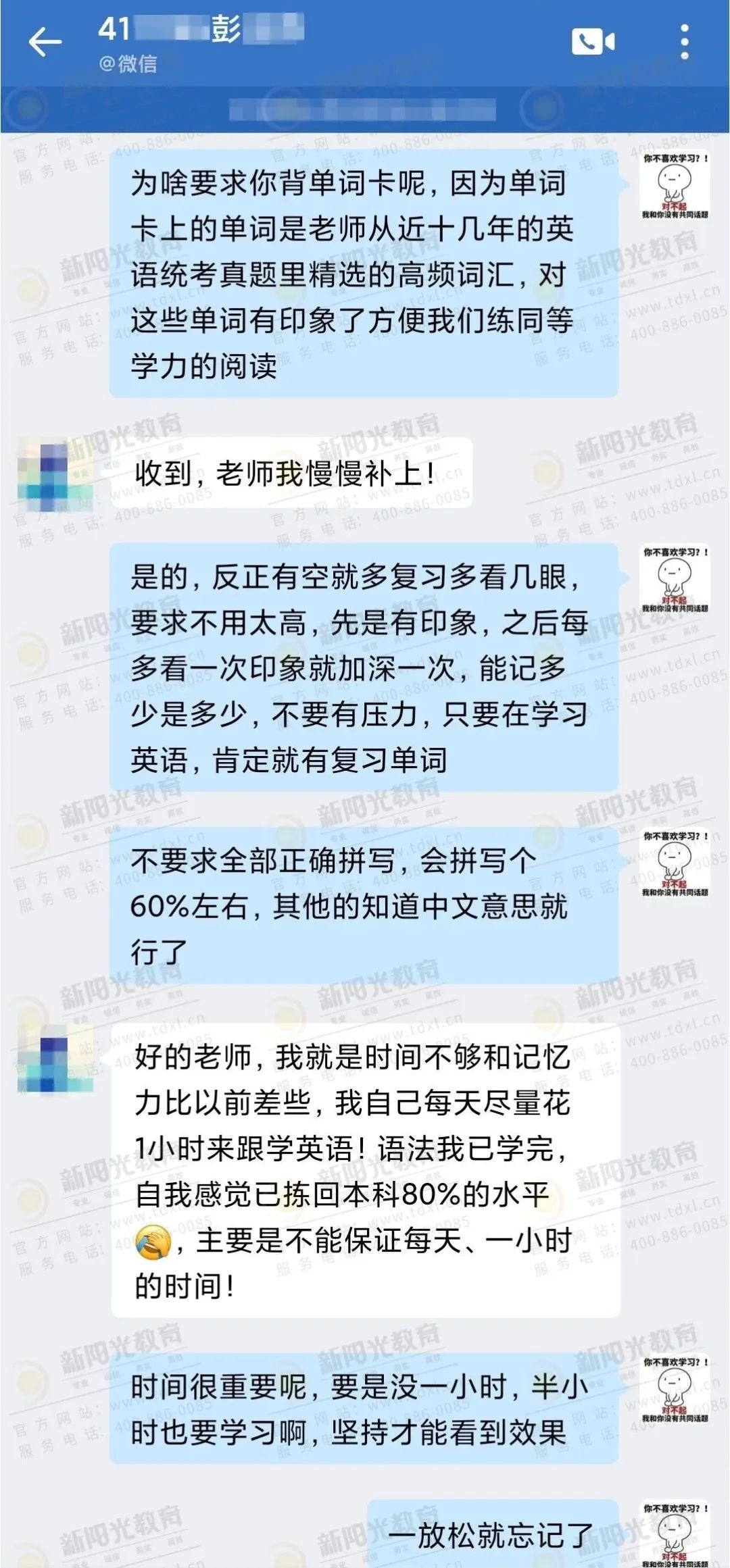
Task: Open teacher's avatar beside the 为啥要求你背单词卡 message
Action: [674, 185]
